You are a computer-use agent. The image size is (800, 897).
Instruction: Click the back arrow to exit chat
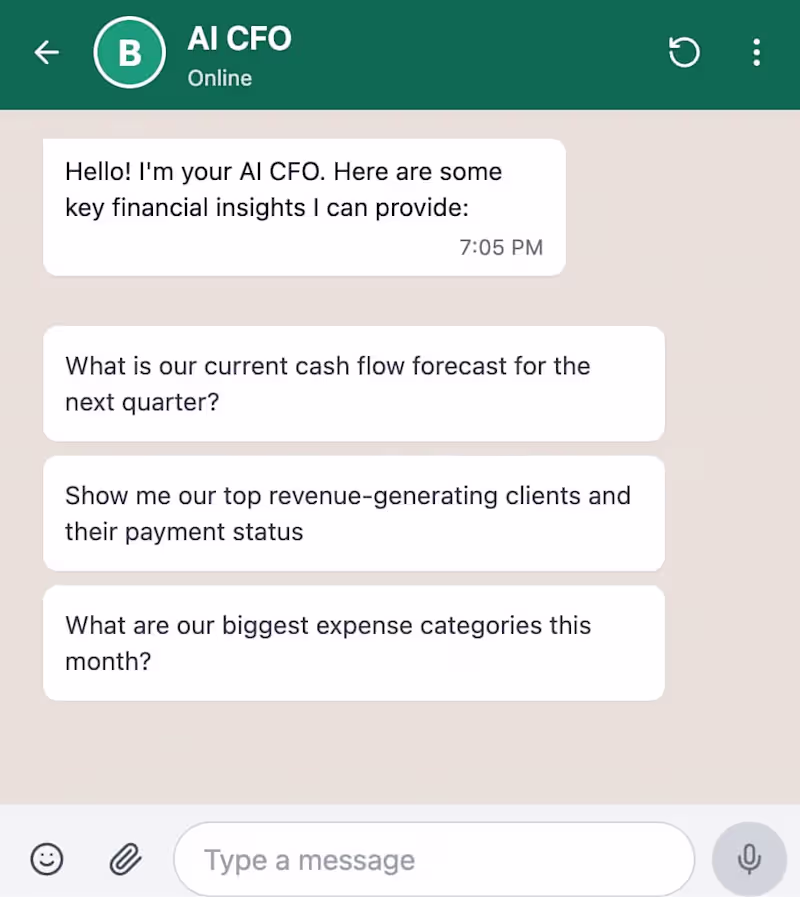point(47,52)
